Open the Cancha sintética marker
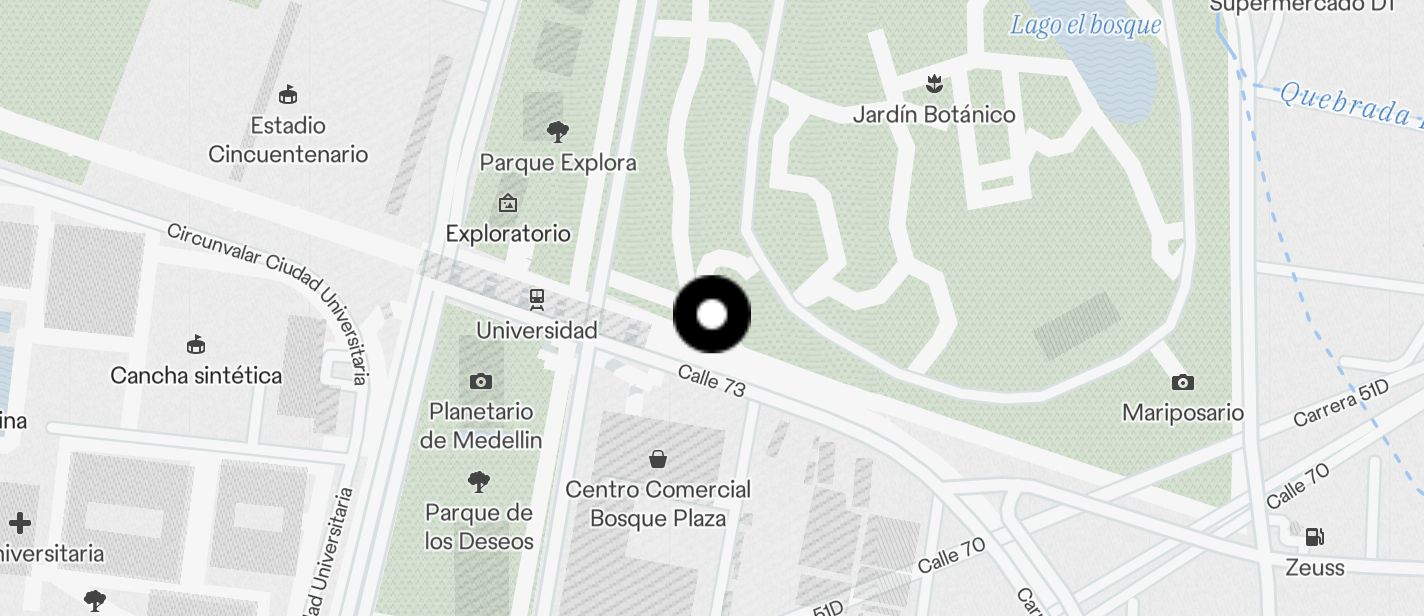The image size is (1424, 616). 196,345
